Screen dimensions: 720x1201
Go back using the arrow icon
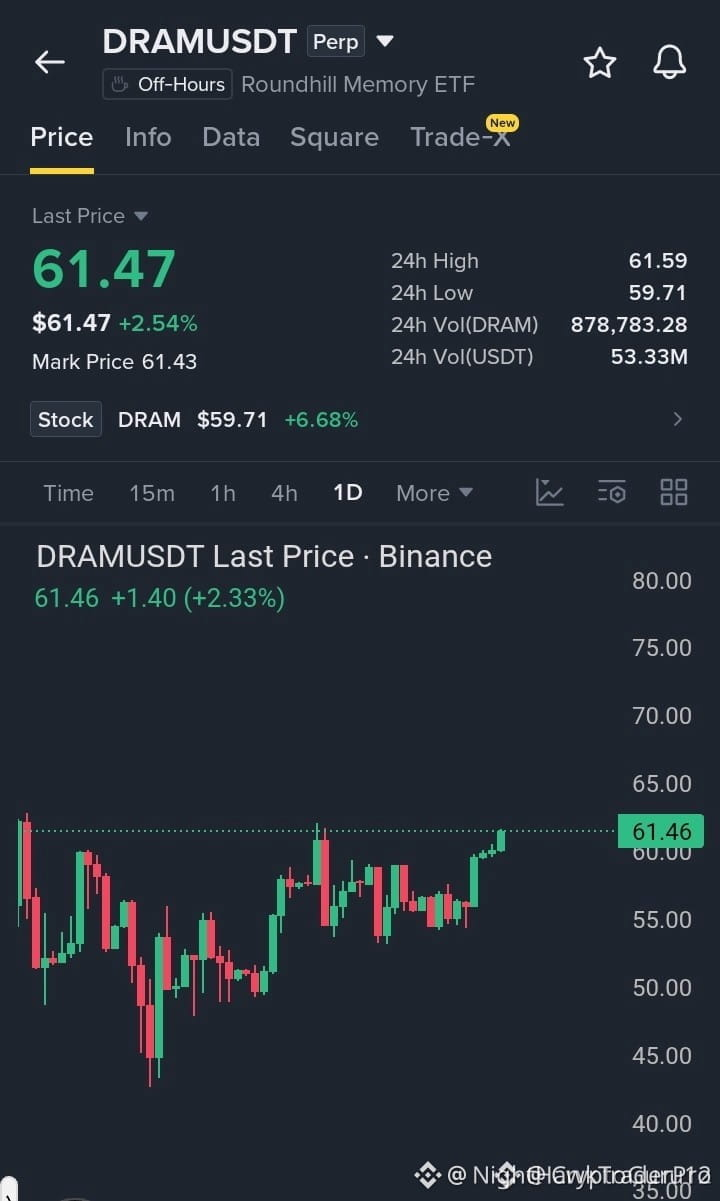[x=49, y=62]
